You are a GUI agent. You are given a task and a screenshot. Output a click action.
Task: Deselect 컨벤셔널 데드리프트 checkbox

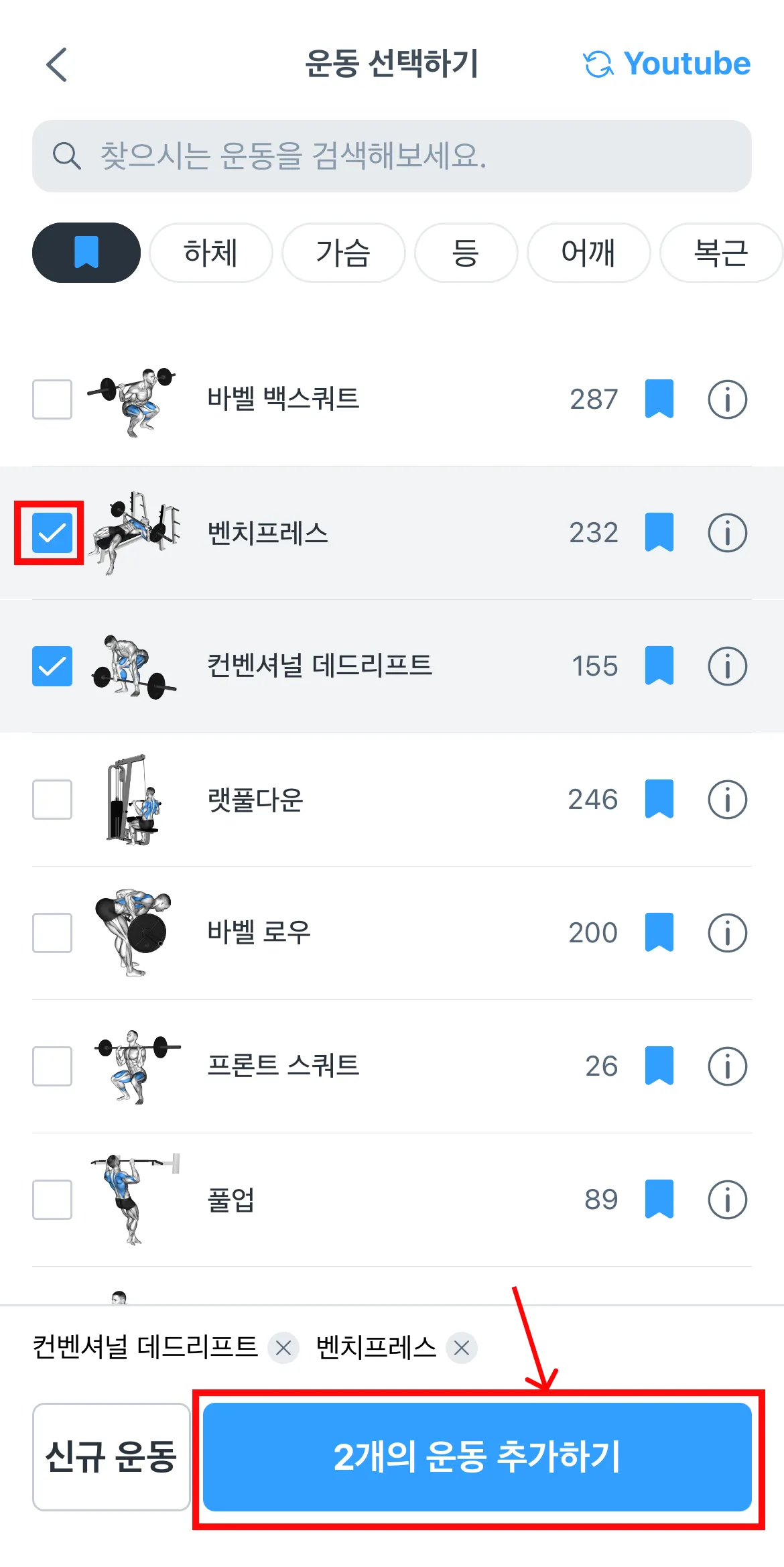(52, 666)
